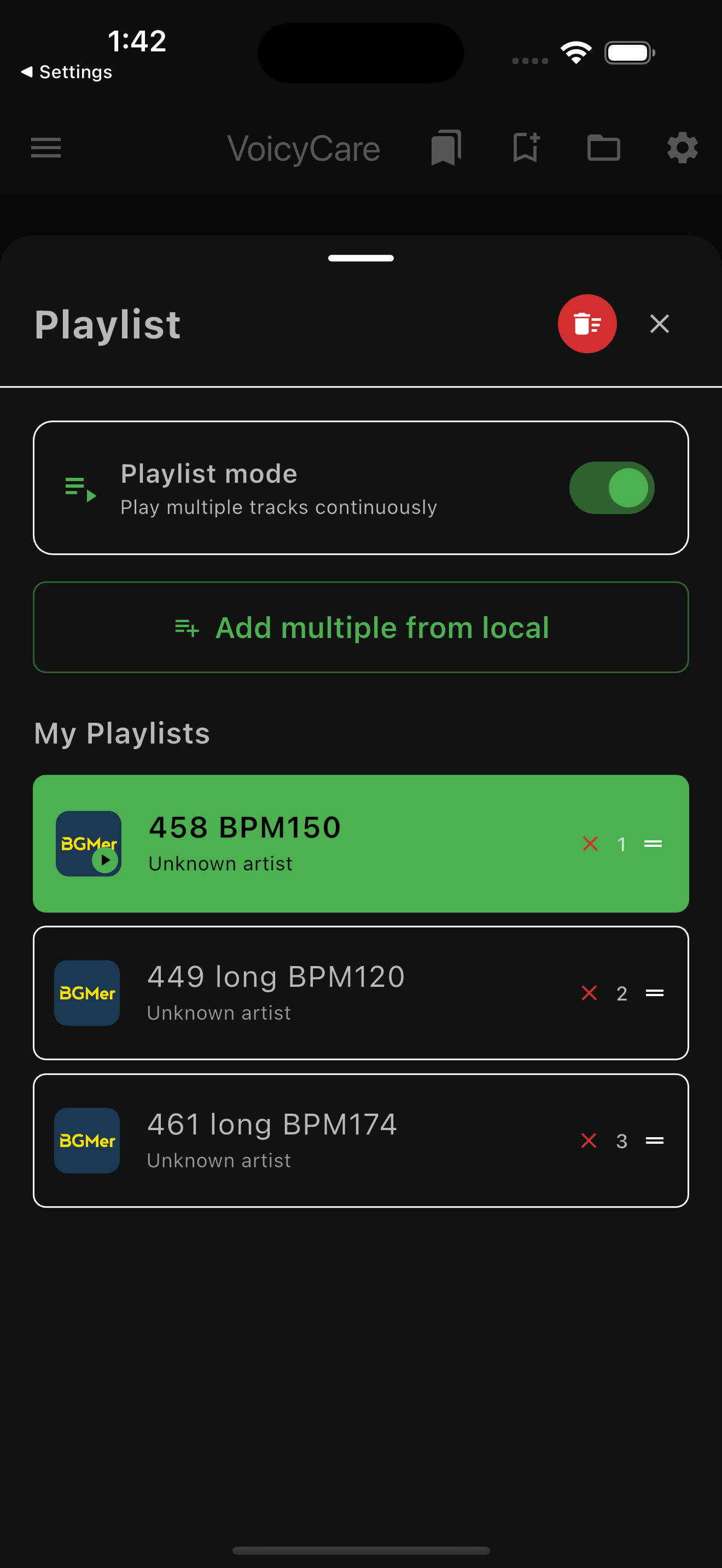Close the Playlist panel with X
The image size is (722, 1568).
[x=659, y=324]
